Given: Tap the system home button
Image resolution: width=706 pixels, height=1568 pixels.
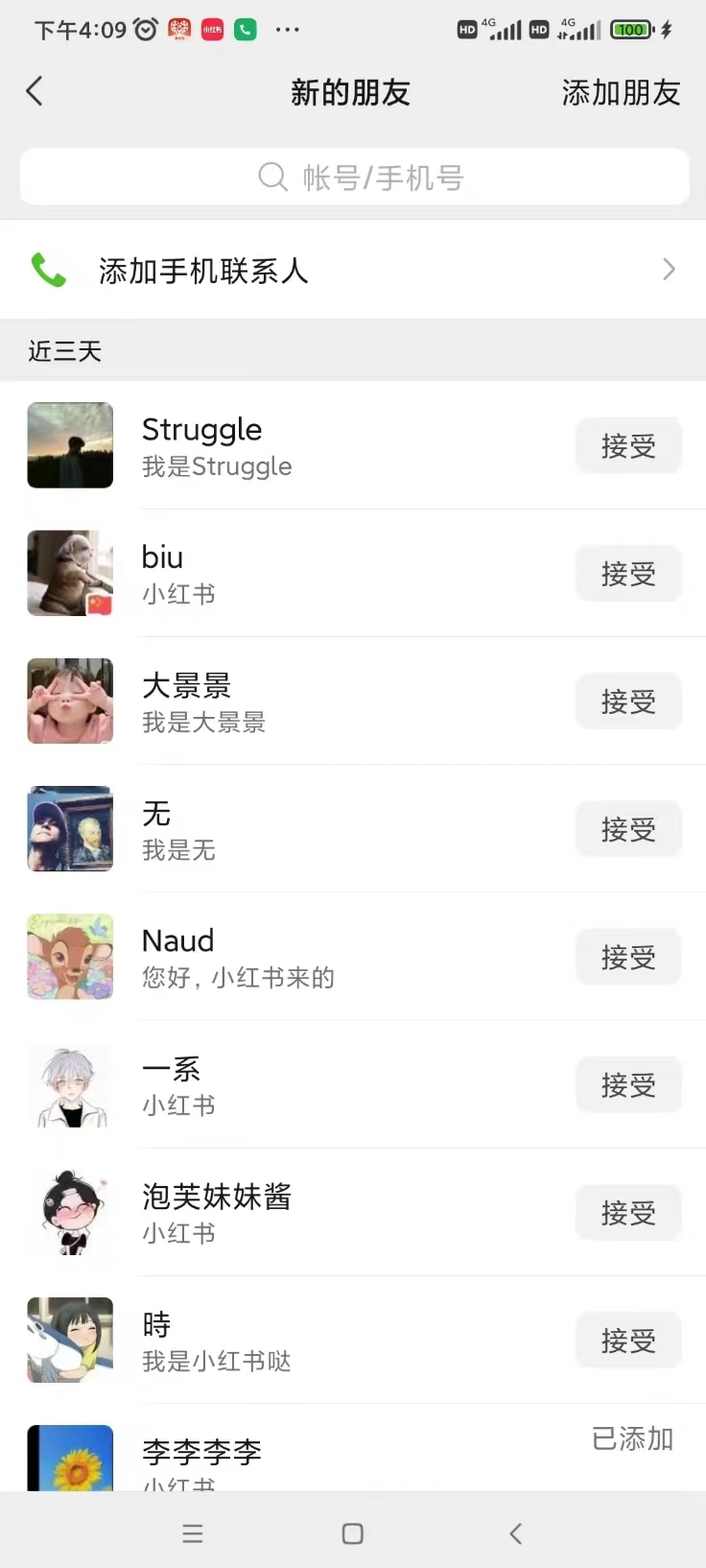Looking at the screenshot, I should (x=353, y=1533).
